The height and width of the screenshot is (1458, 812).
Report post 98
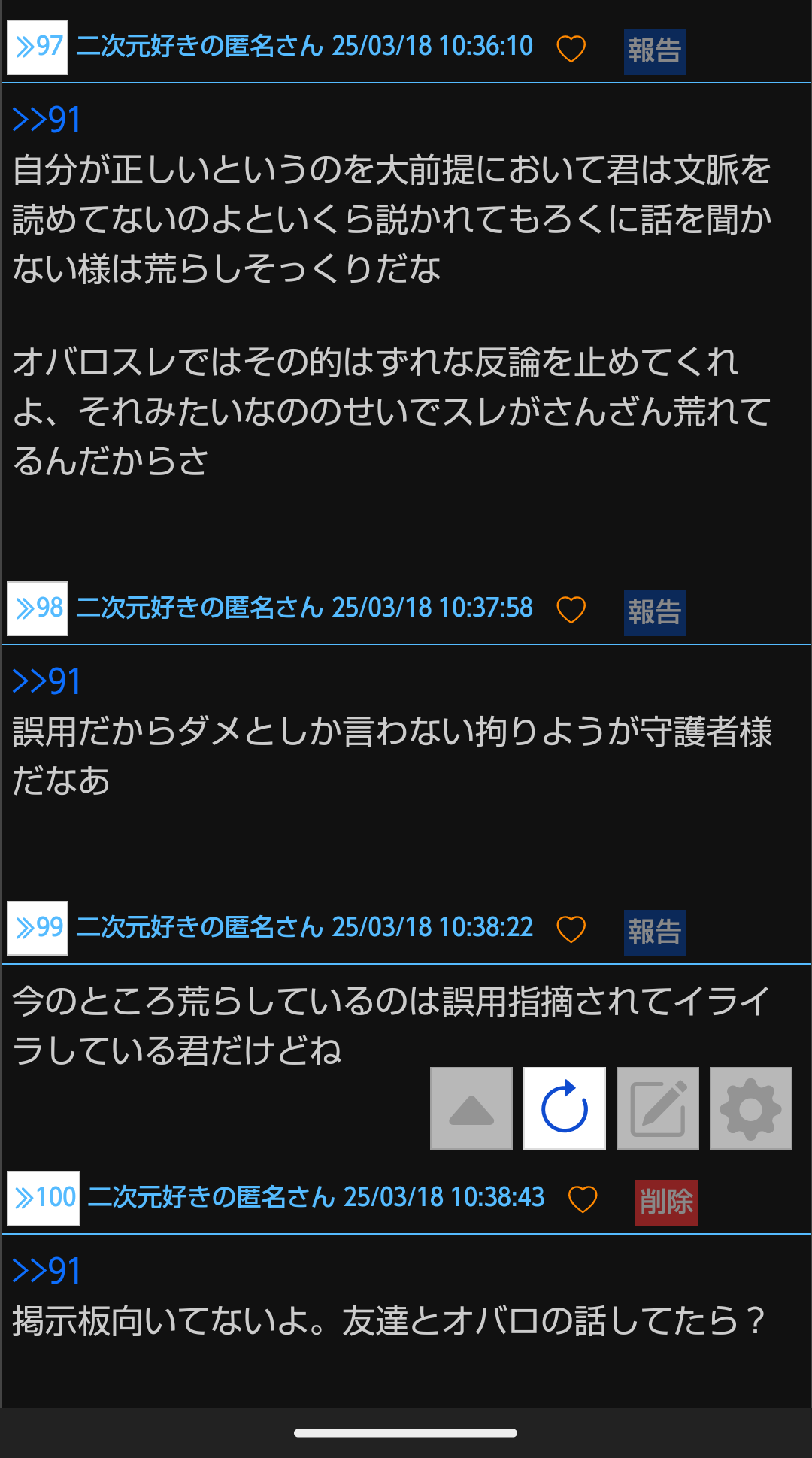[x=654, y=613]
